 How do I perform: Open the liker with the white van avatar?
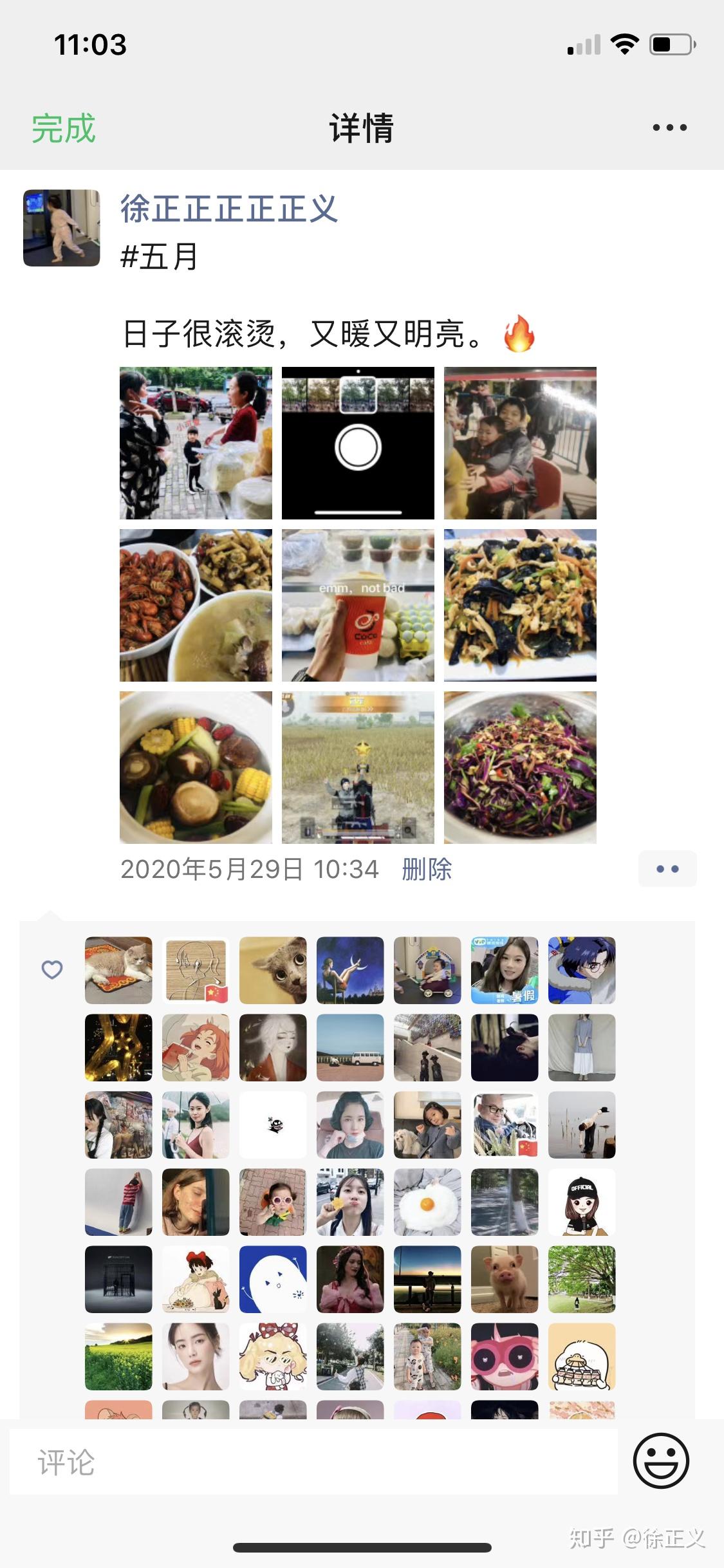pyautogui.click(x=350, y=1047)
